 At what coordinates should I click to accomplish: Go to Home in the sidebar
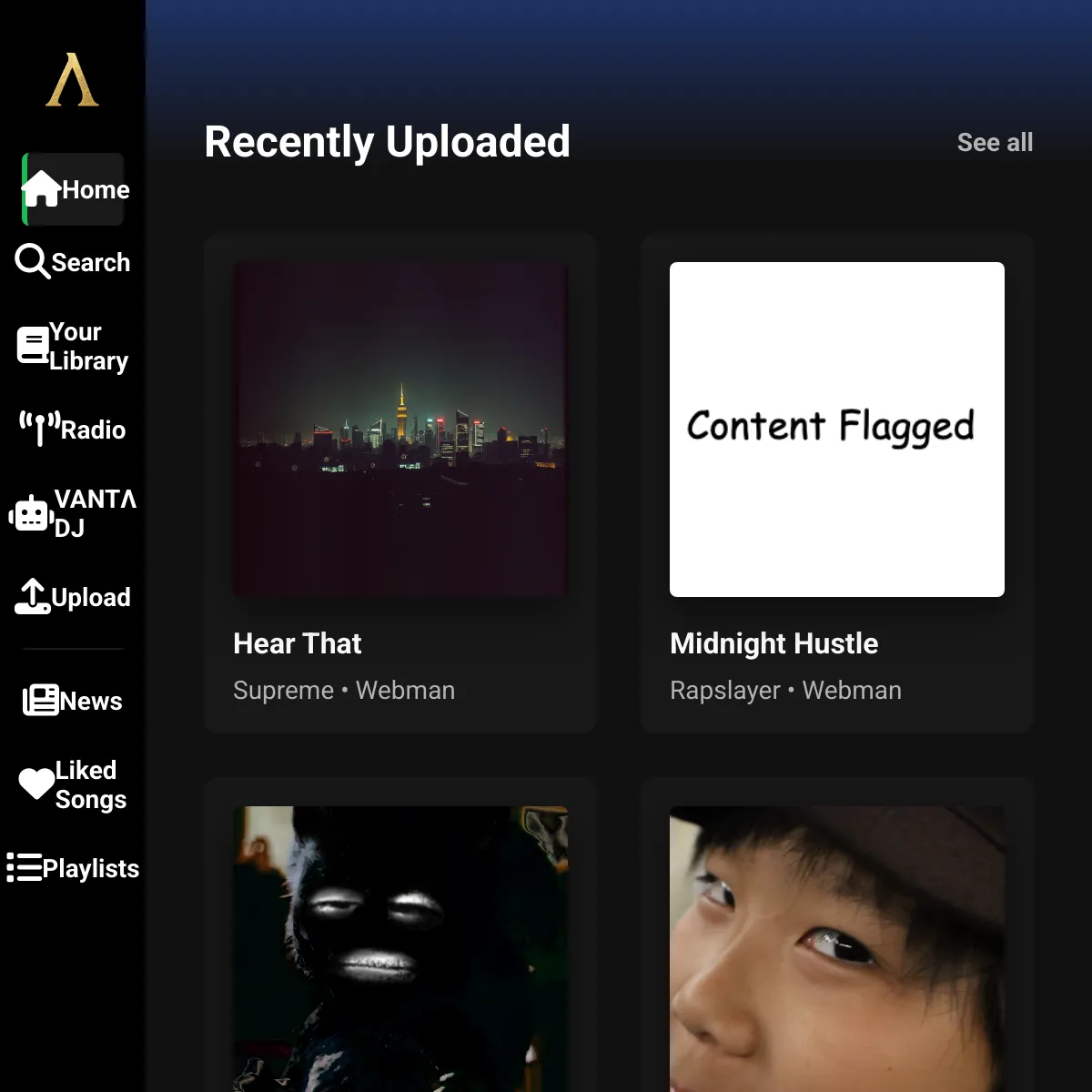tap(73, 189)
